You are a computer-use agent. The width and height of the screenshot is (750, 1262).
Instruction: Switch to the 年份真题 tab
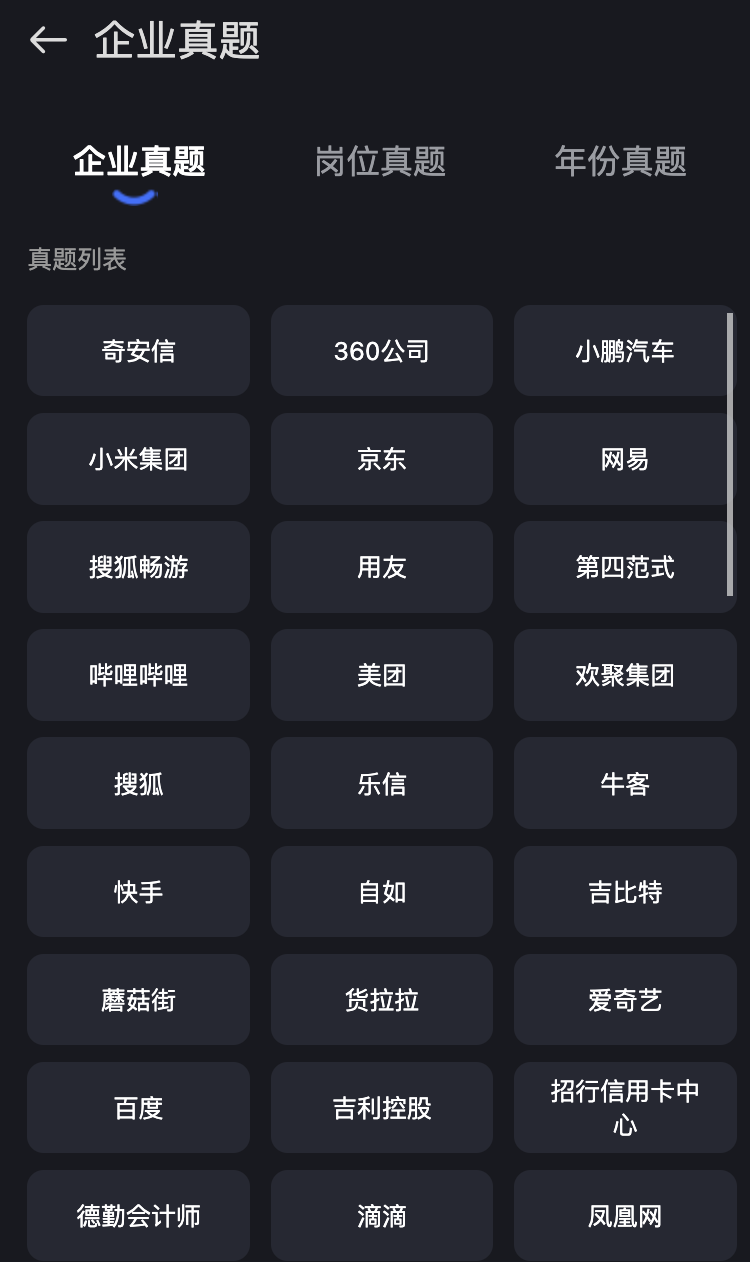(620, 162)
